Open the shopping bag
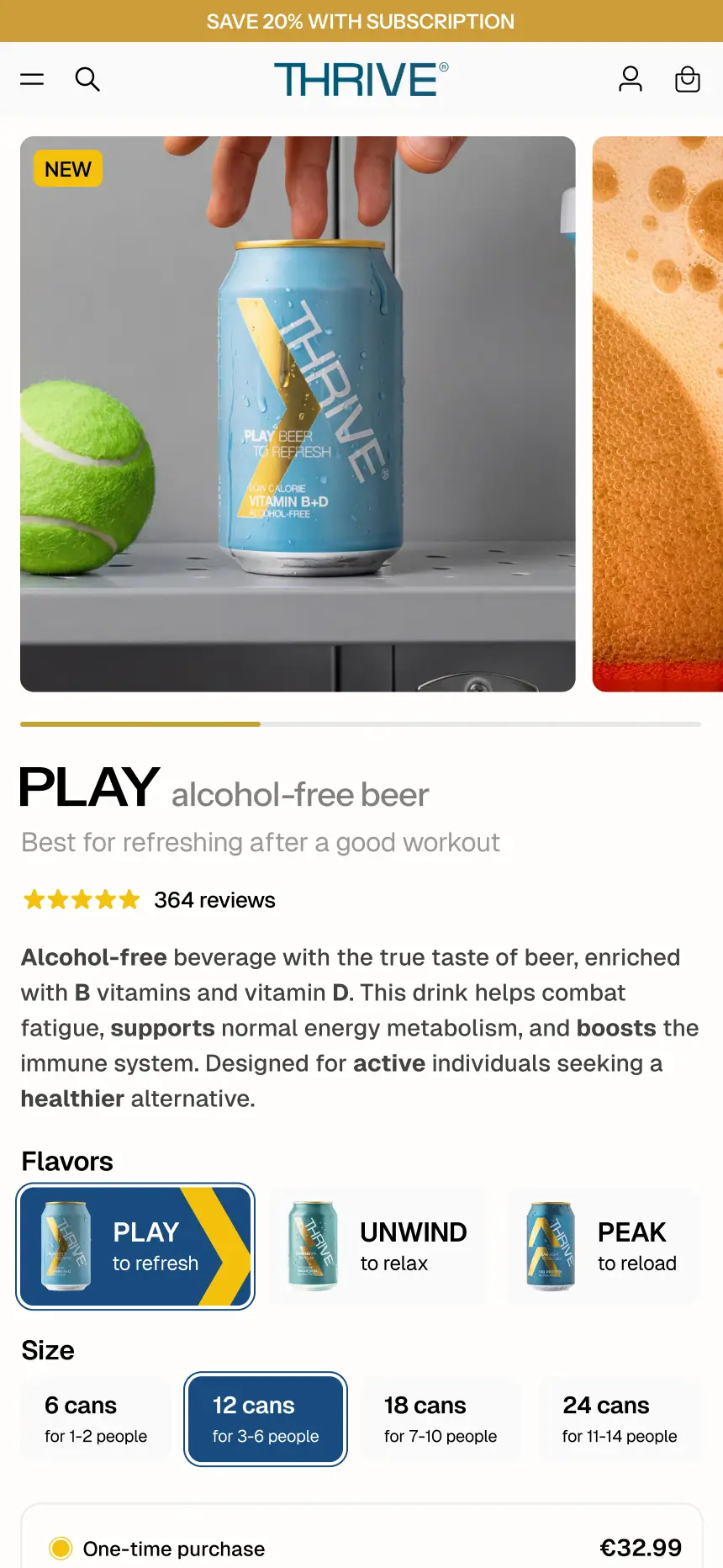The width and height of the screenshot is (723, 1568). click(x=688, y=79)
